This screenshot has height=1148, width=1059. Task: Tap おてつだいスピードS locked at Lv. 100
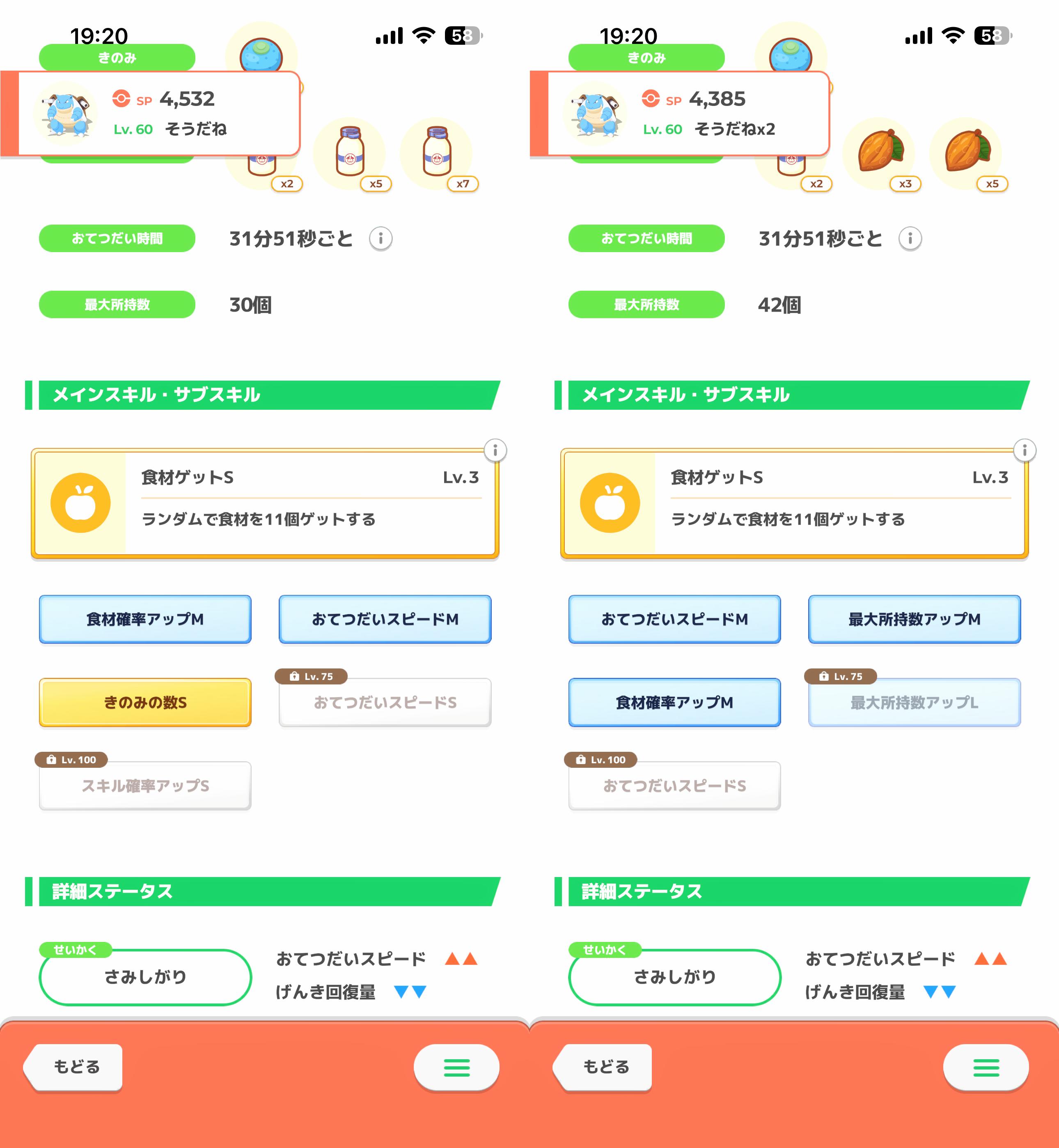(674, 785)
